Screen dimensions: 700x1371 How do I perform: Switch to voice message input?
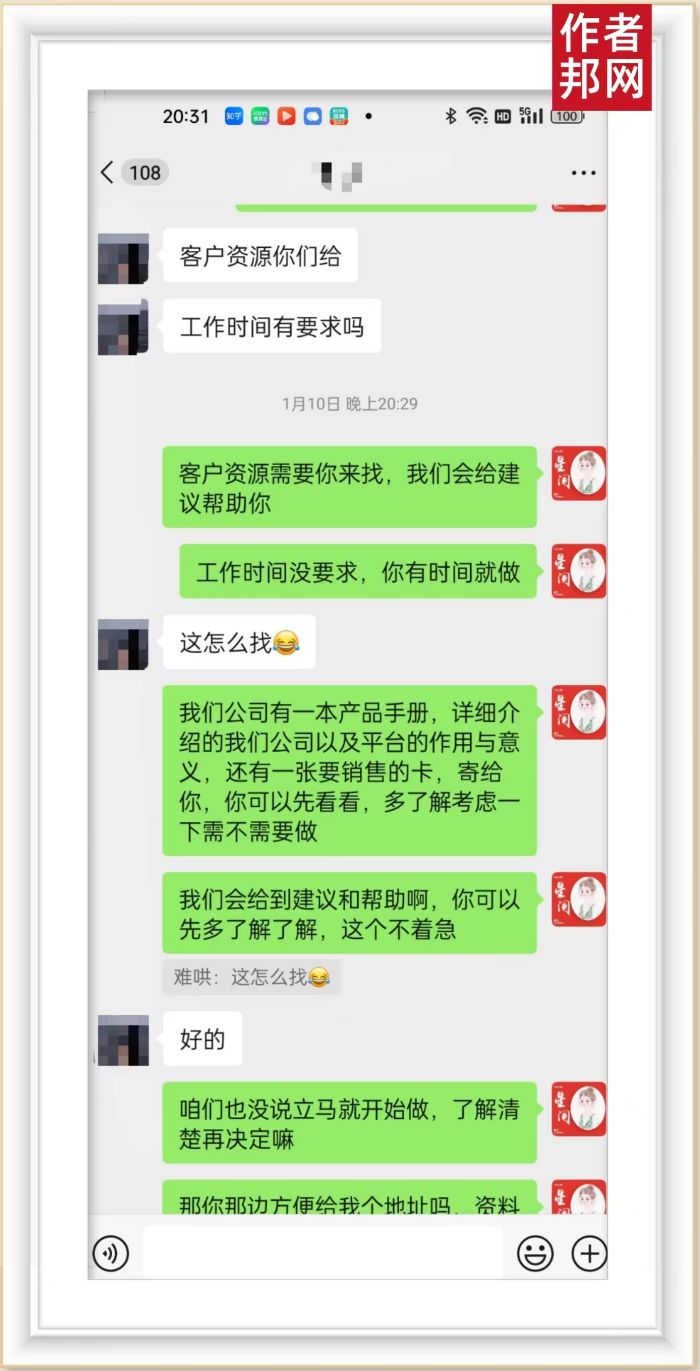tap(111, 1252)
